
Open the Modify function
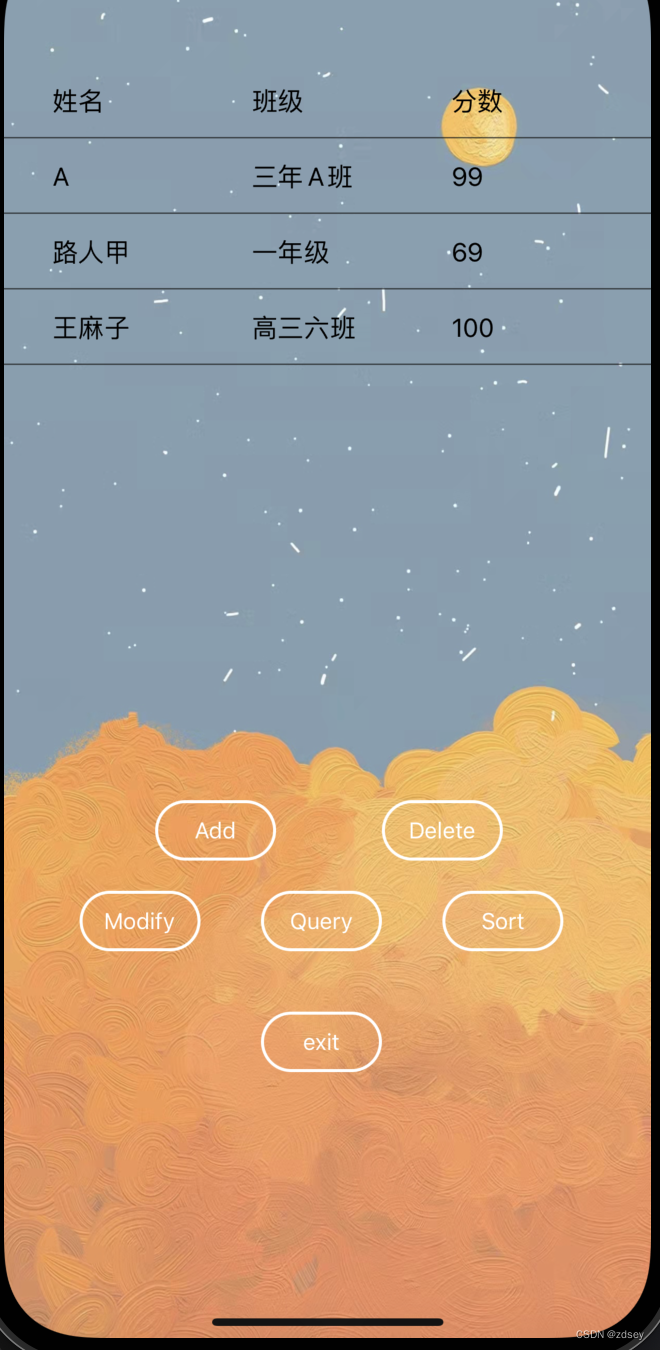click(140, 921)
